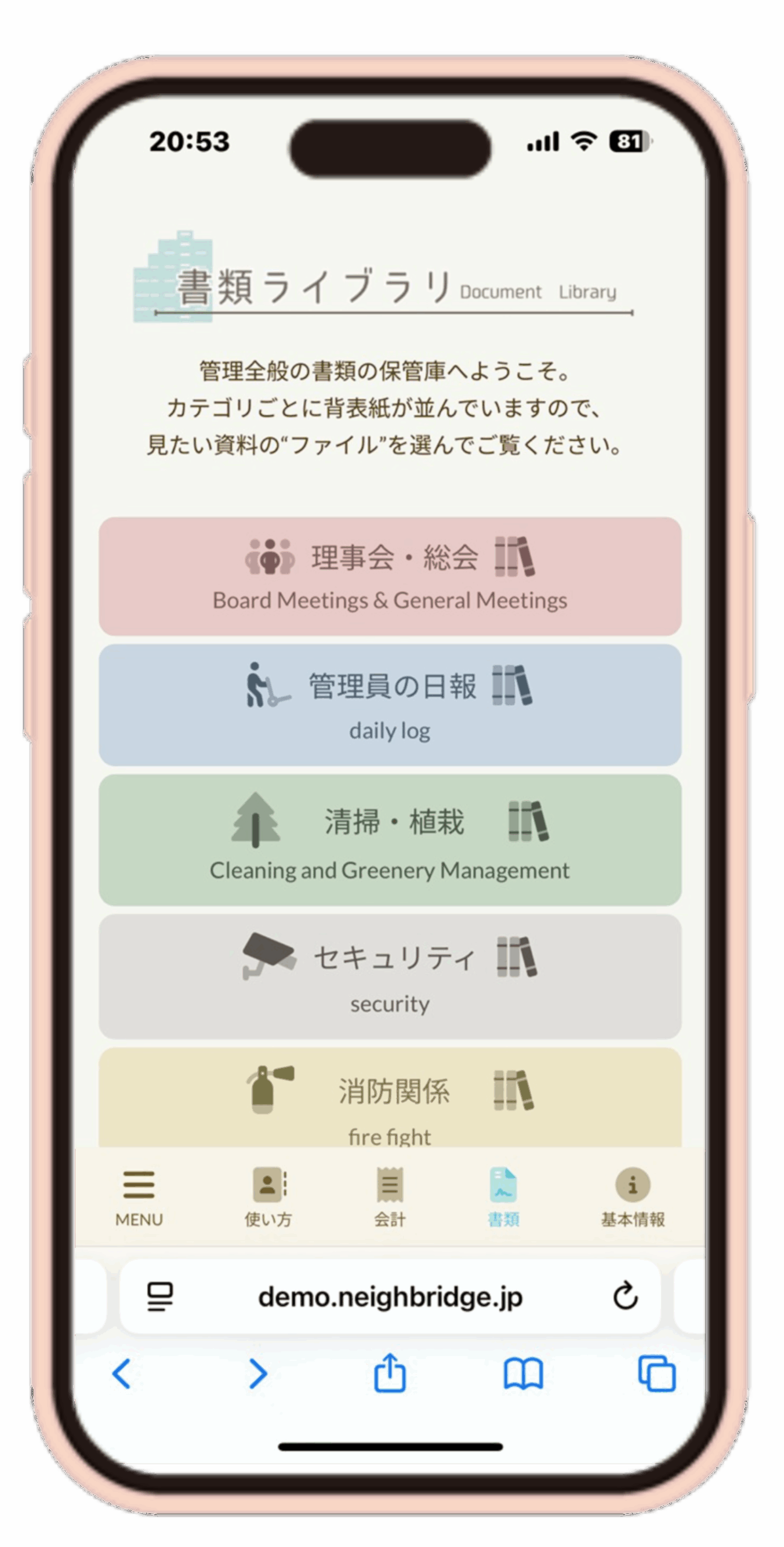Open the MENU hamburger button
The image size is (784, 1547).
tap(139, 1198)
